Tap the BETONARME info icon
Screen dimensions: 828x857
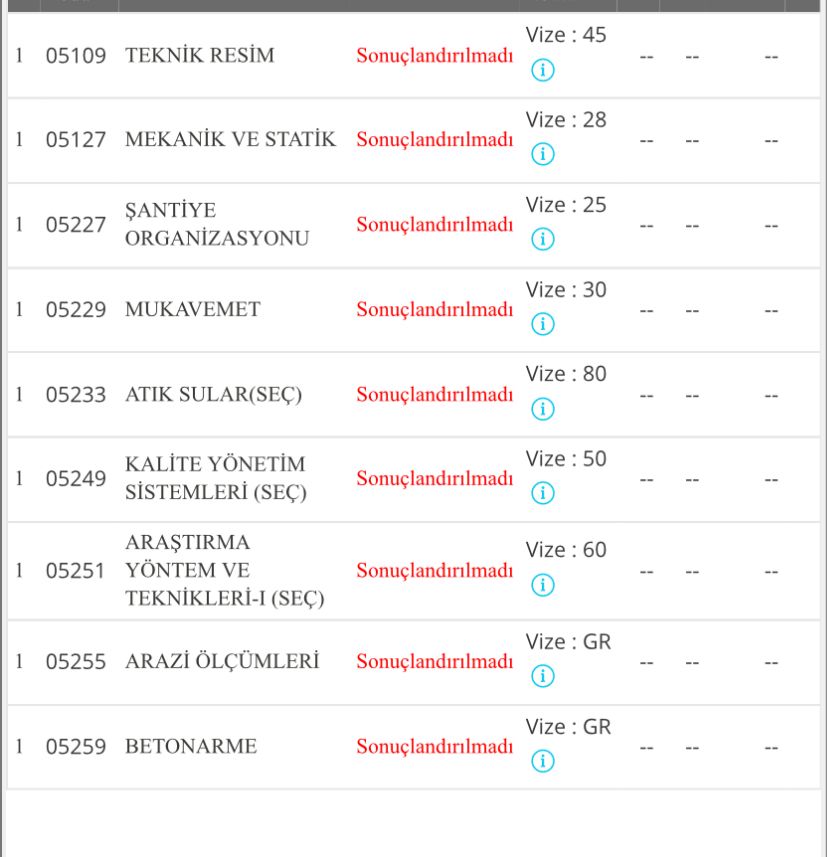coord(543,761)
